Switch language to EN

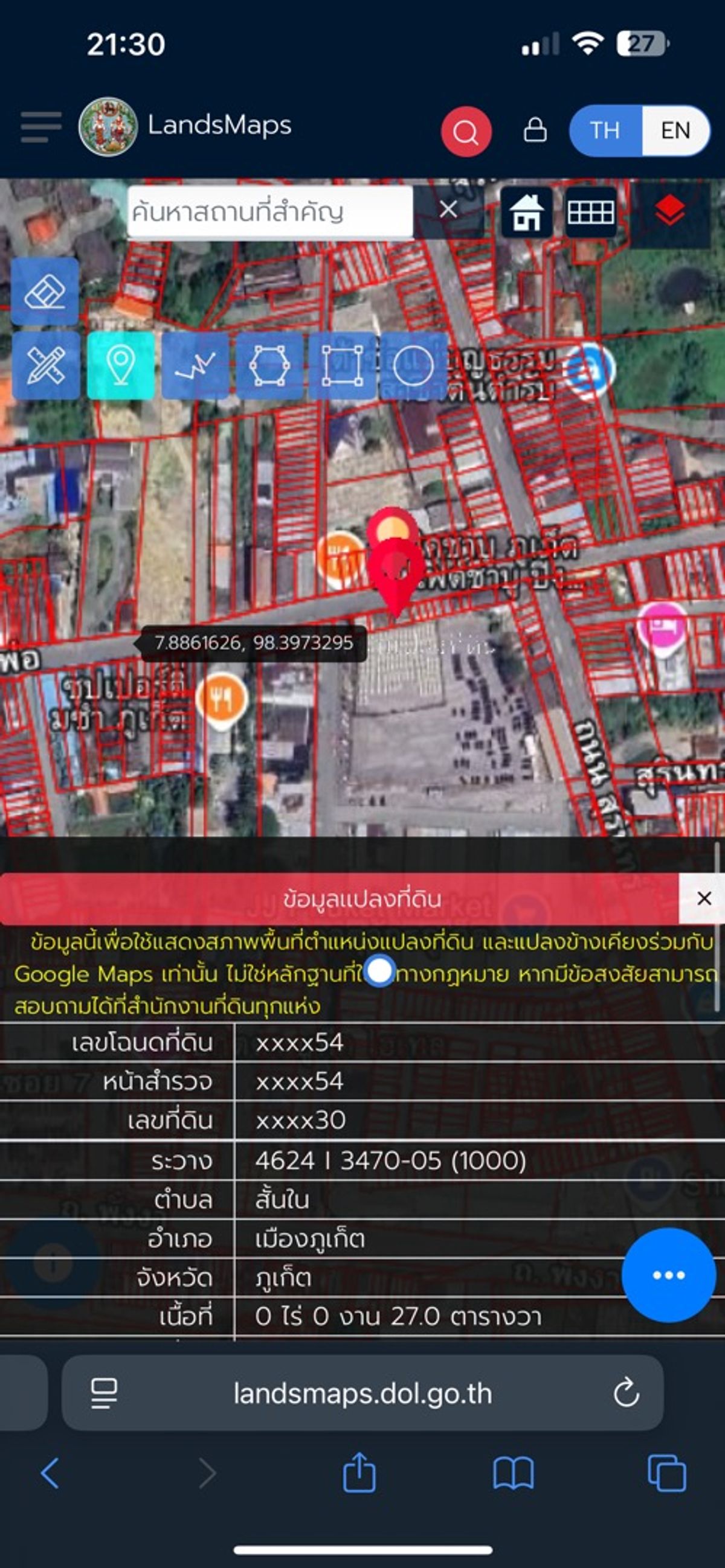pyautogui.click(x=675, y=130)
